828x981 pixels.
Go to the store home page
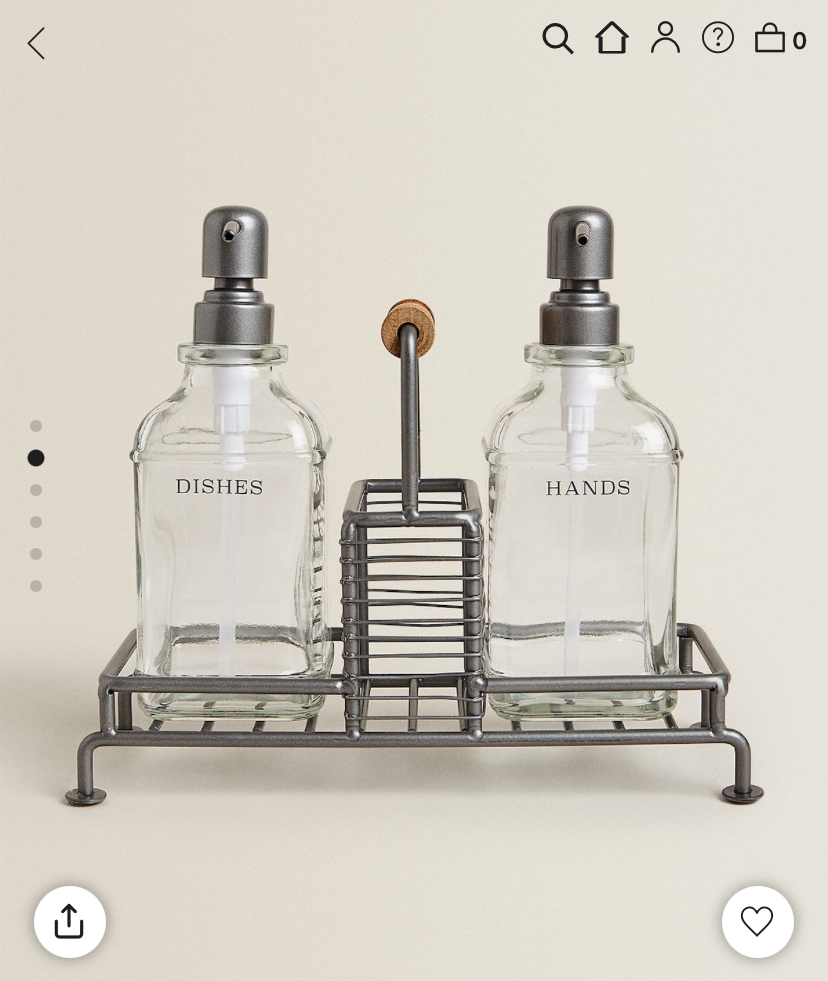point(611,38)
